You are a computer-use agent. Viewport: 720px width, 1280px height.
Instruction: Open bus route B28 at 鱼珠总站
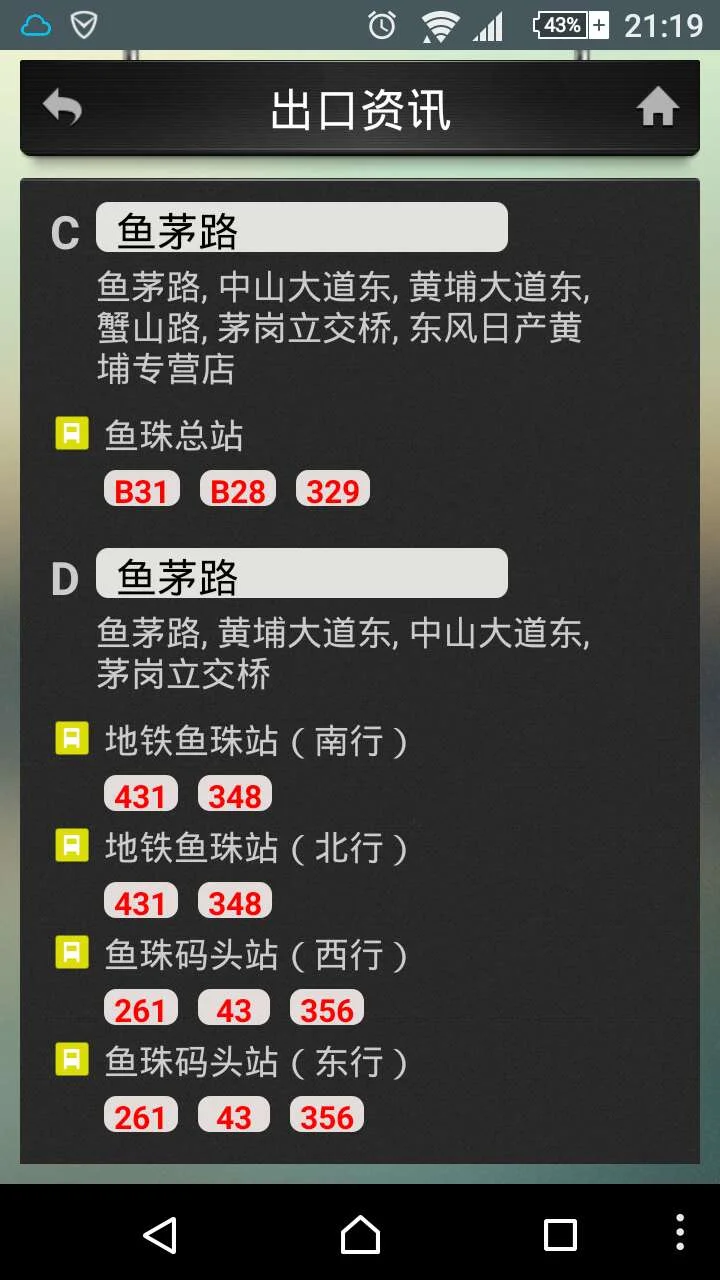[237, 488]
